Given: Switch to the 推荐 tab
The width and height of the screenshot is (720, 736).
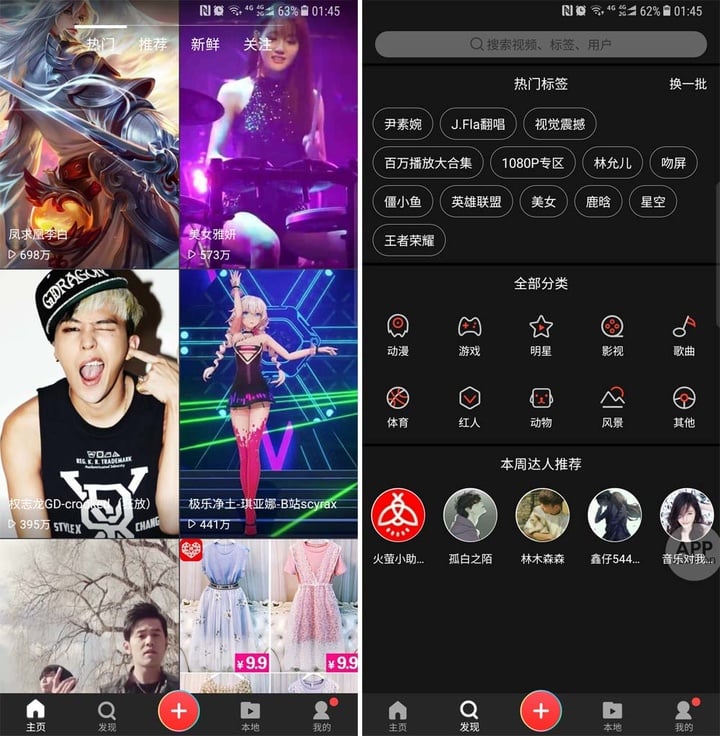Looking at the screenshot, I should click(153, 44).
